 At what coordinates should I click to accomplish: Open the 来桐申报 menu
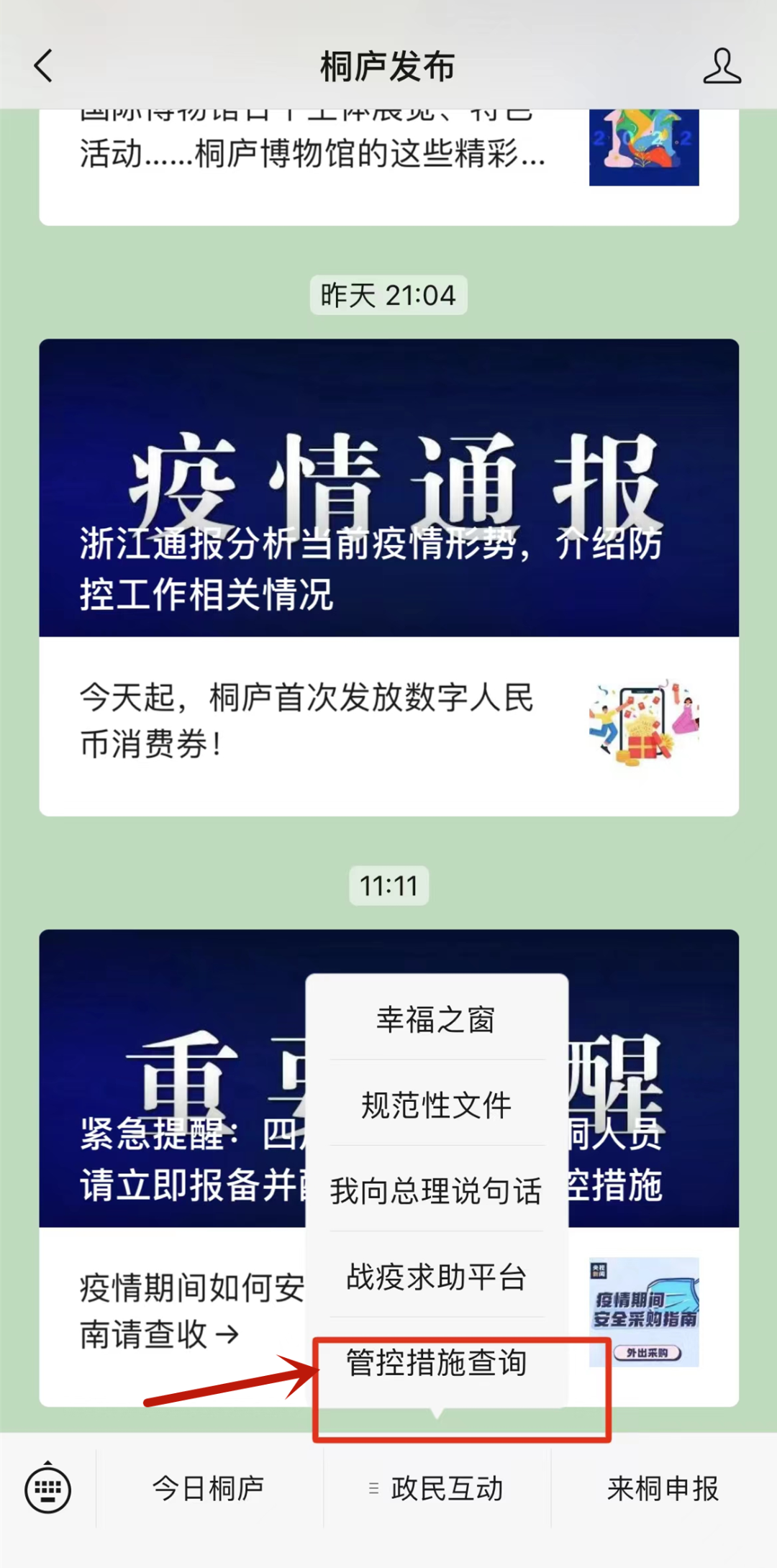(663, 1488)
